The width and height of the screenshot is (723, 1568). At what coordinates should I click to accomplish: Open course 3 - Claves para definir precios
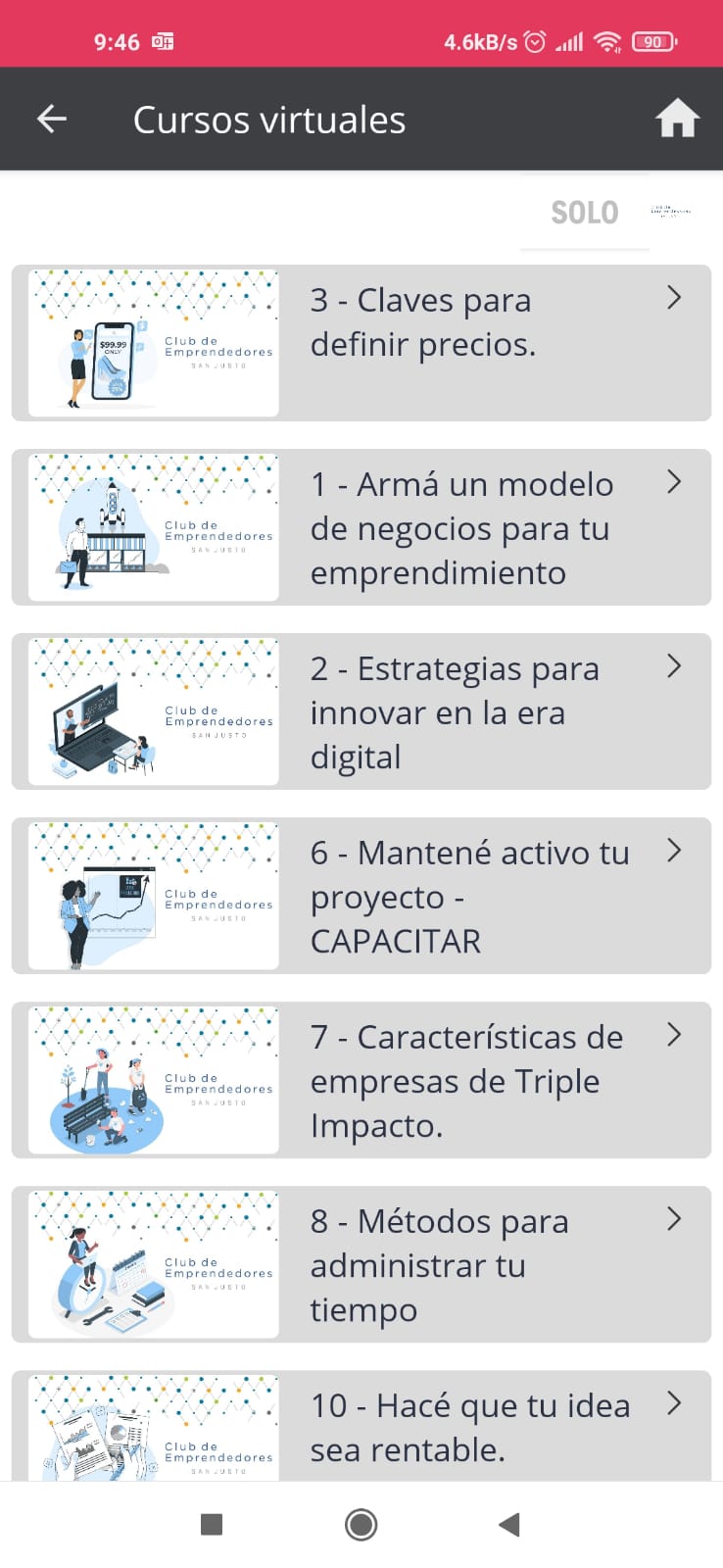(x=361, y=343)
